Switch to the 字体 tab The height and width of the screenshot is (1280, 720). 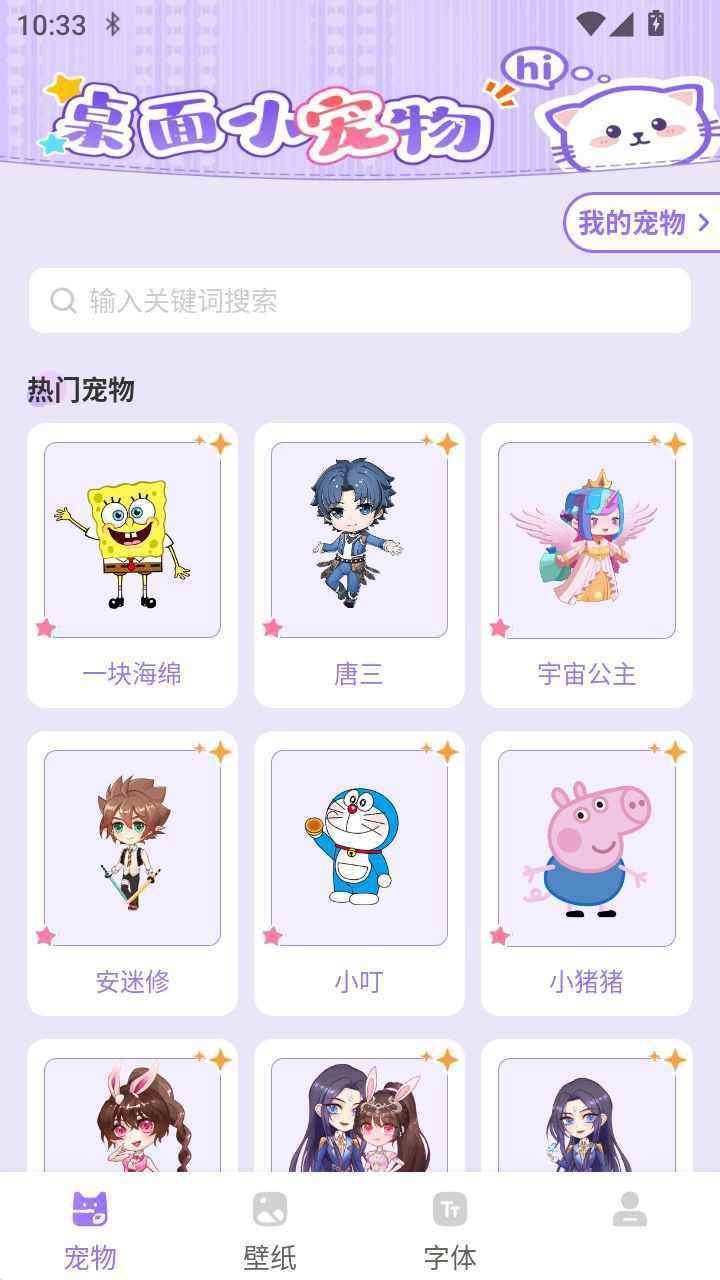[450, 1228]
